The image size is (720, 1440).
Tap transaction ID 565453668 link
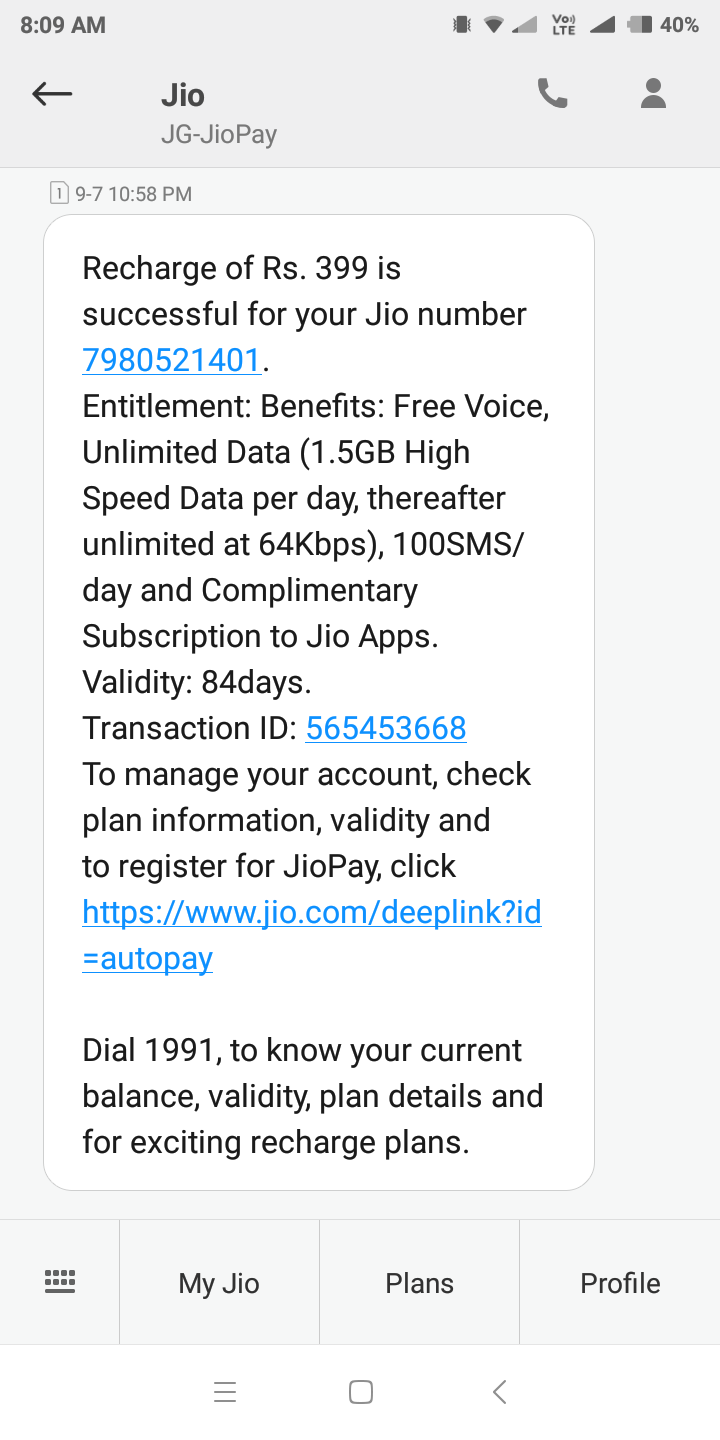click(x=386, y=728)
